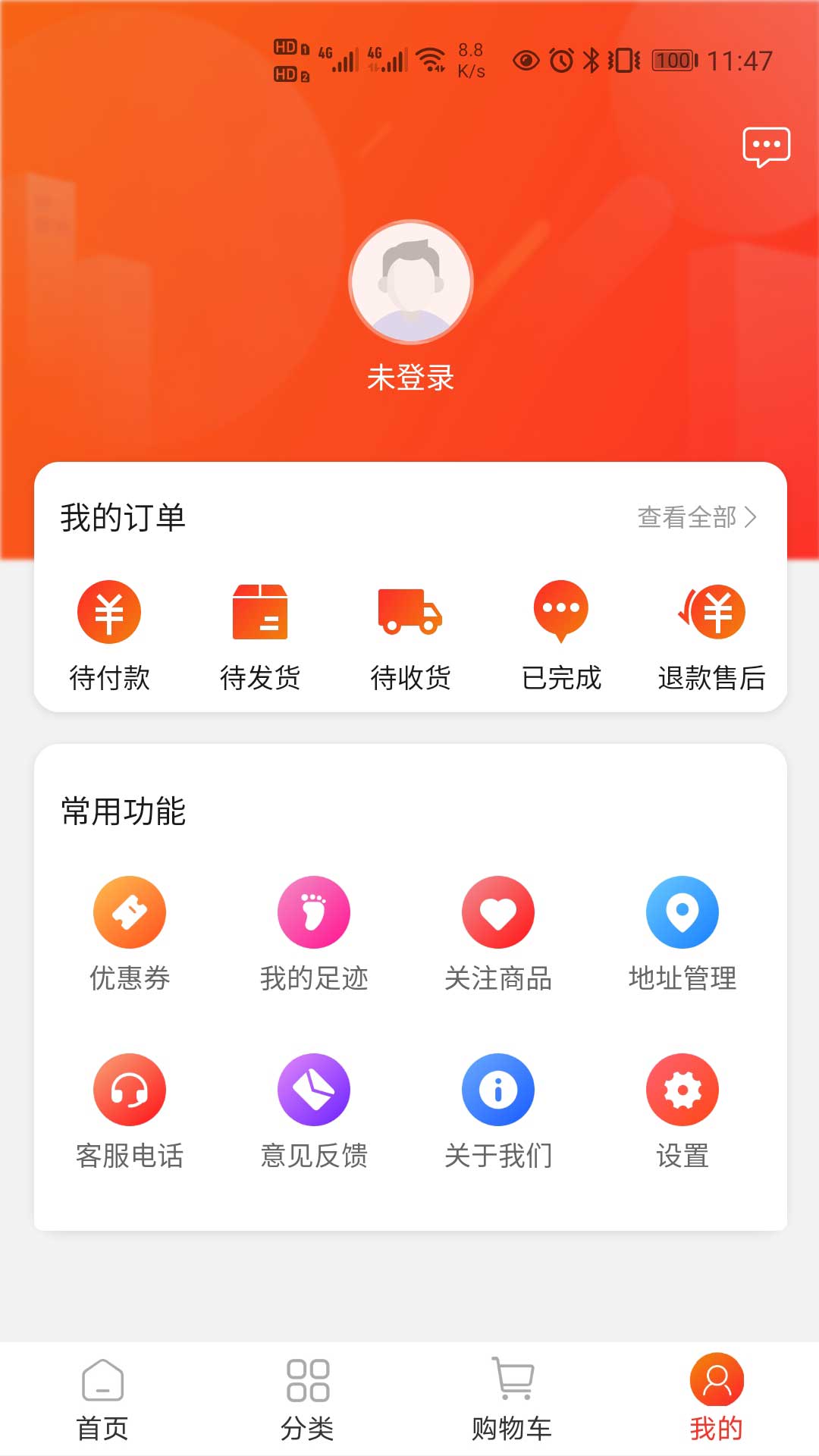Tap 未登录 to sign in

pyautogui.click(x=410, y=378)
